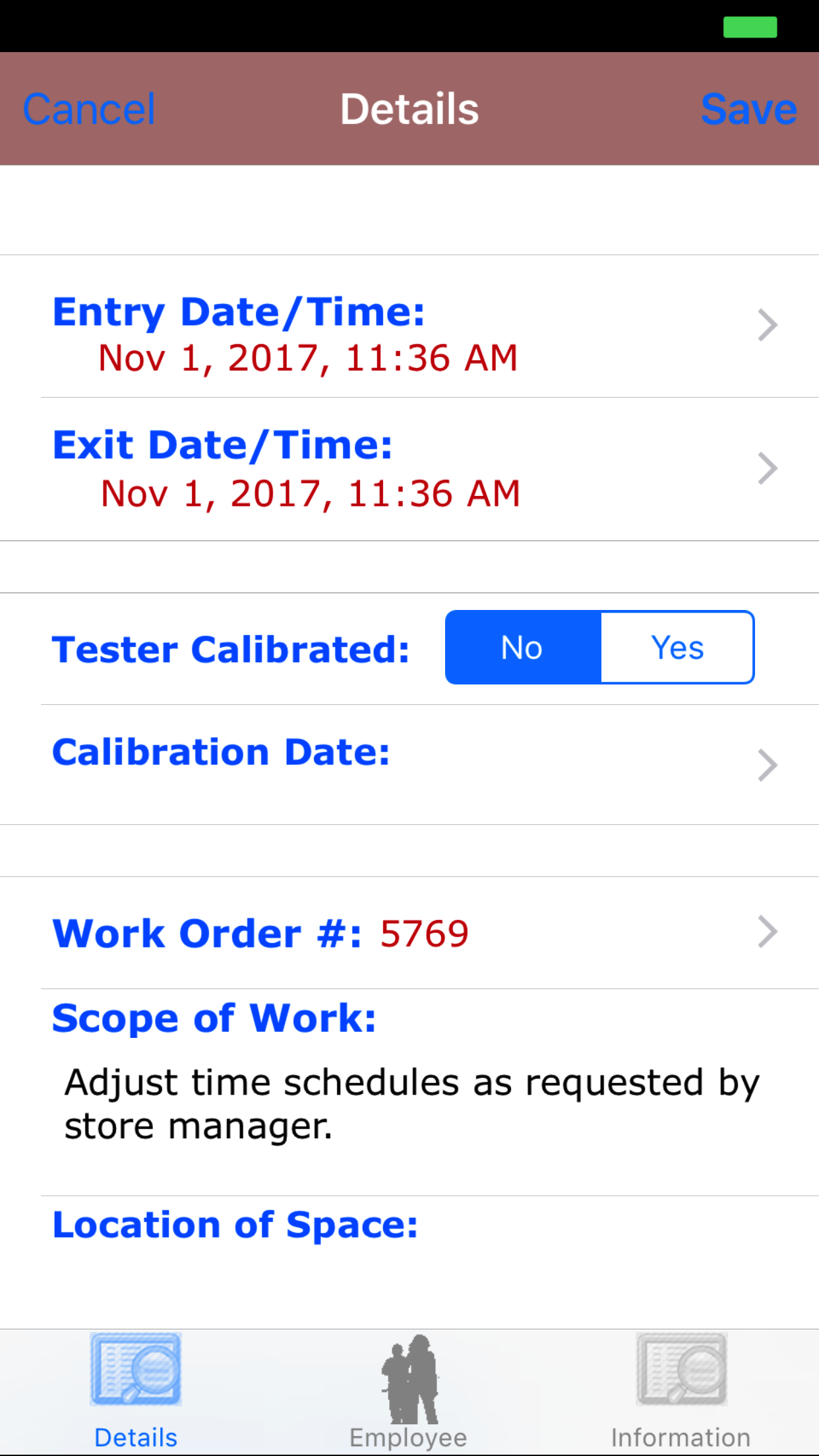Set Tester Calibrated to No
819x1456 pixels.
(523, 648)
